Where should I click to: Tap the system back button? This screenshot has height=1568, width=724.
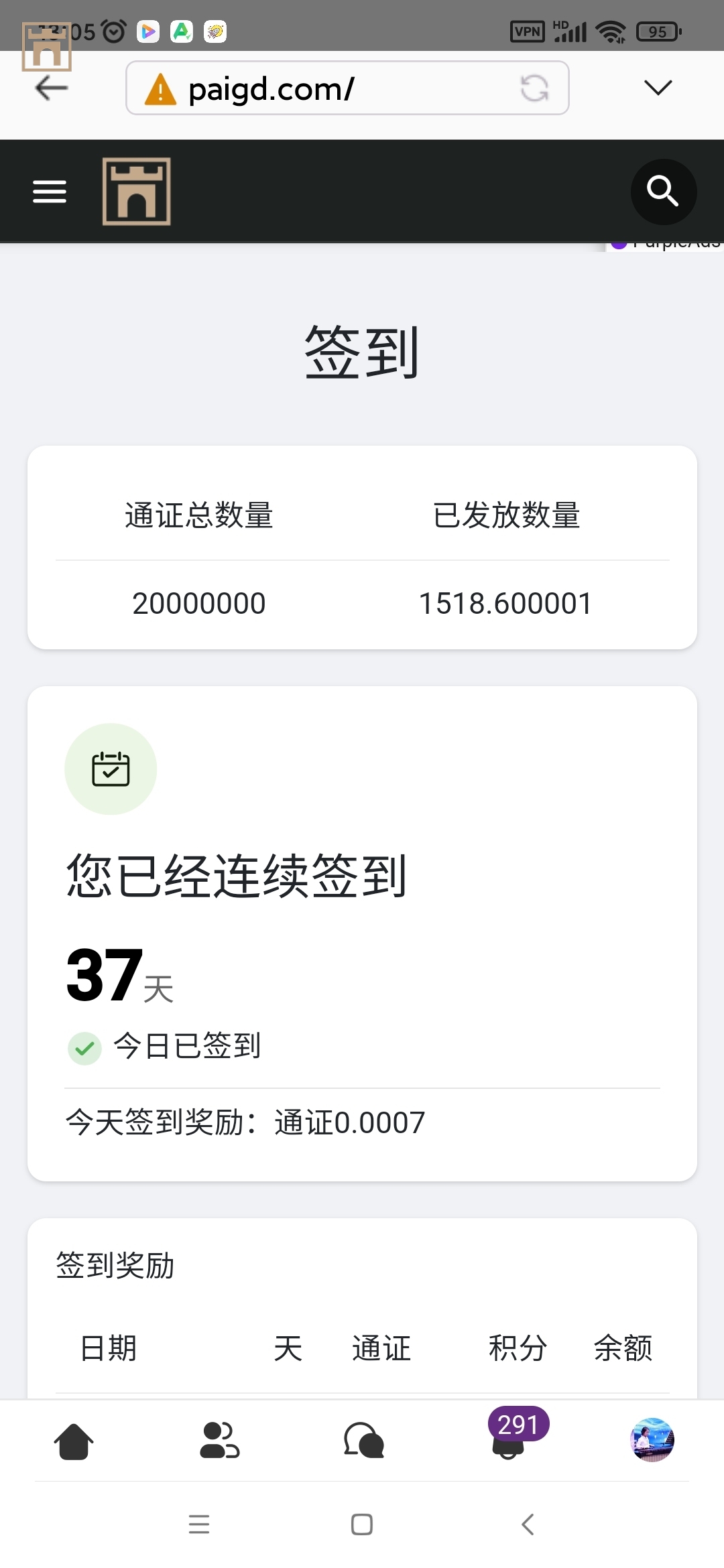point(528,1524)
